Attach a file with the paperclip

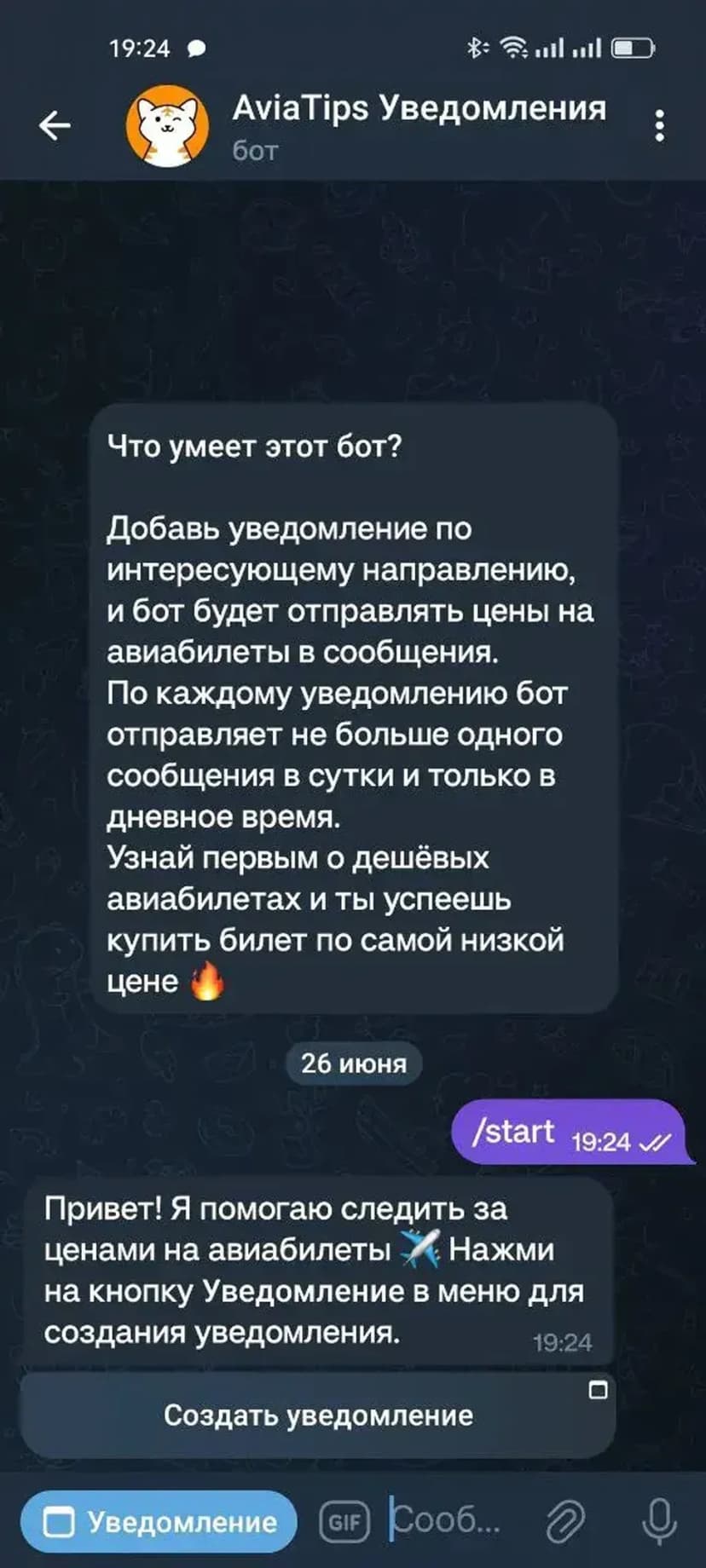click(565, 1522)
